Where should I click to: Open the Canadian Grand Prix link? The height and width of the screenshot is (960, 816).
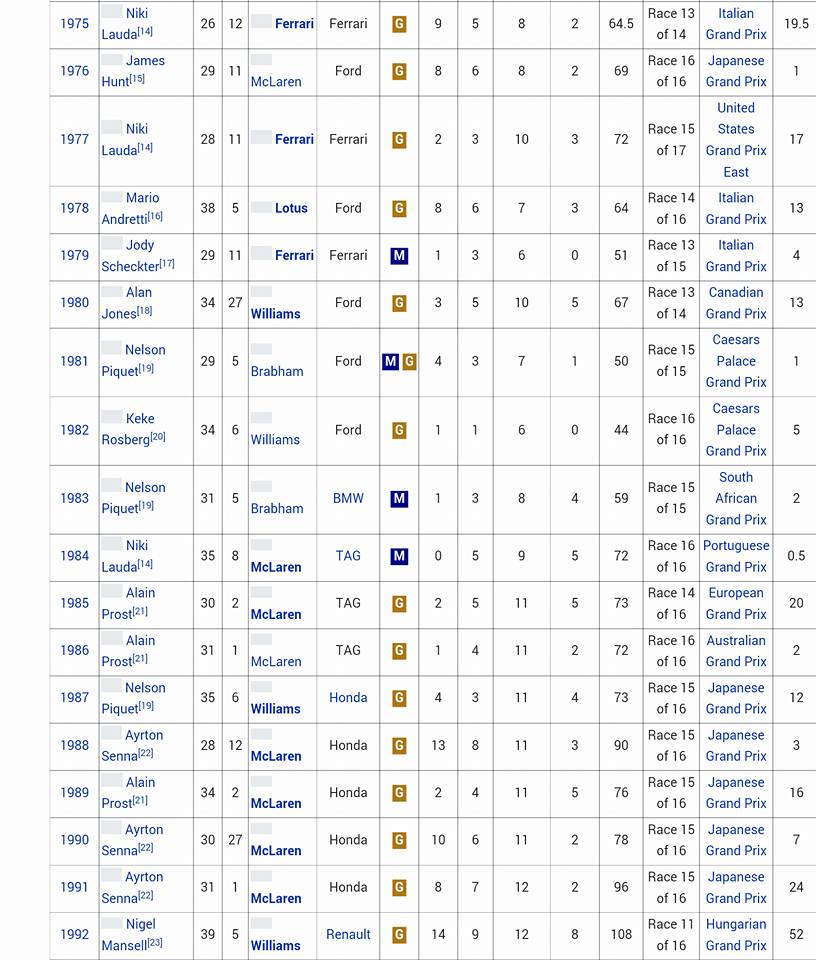[736, 303]
